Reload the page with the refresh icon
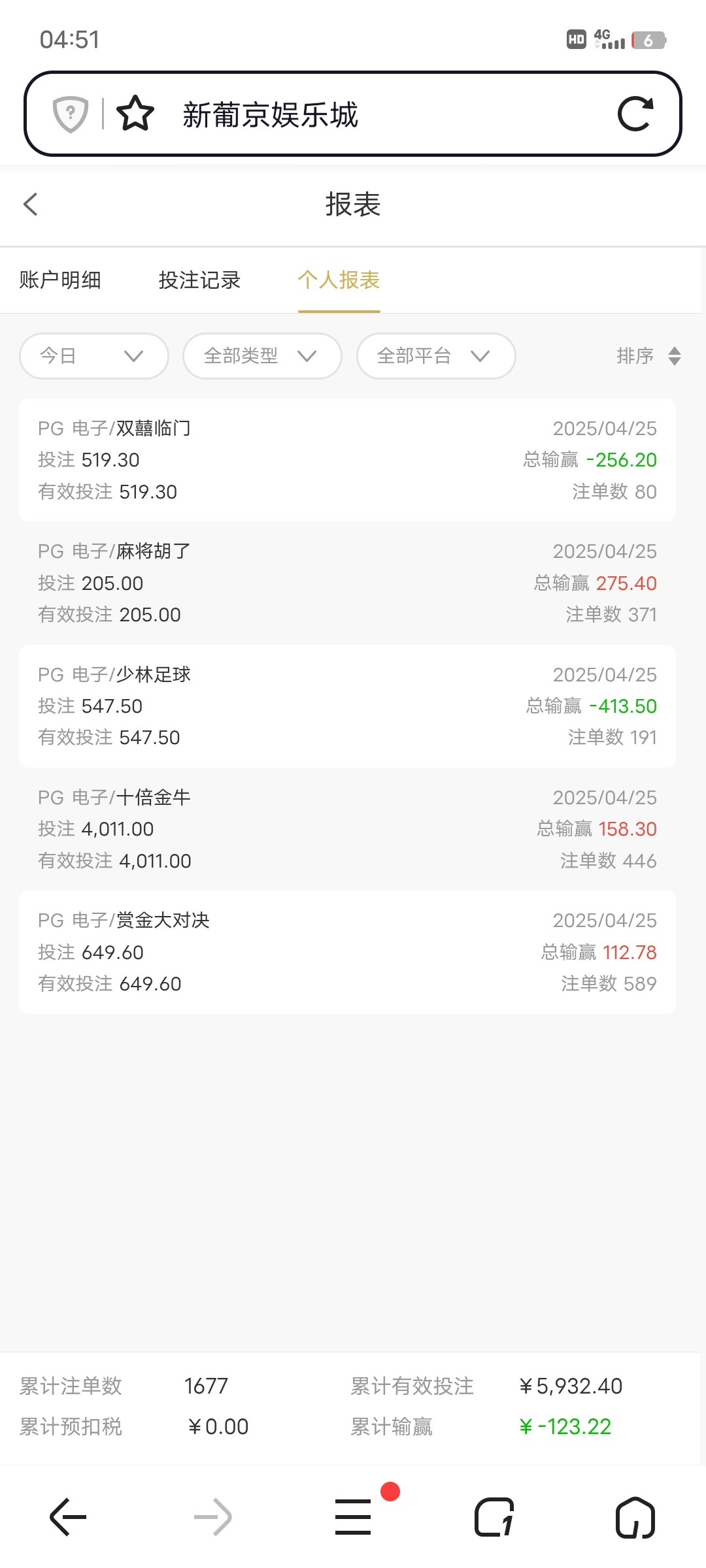The image size is (706, 1568). pyautogui.click(x=635, y=114)
